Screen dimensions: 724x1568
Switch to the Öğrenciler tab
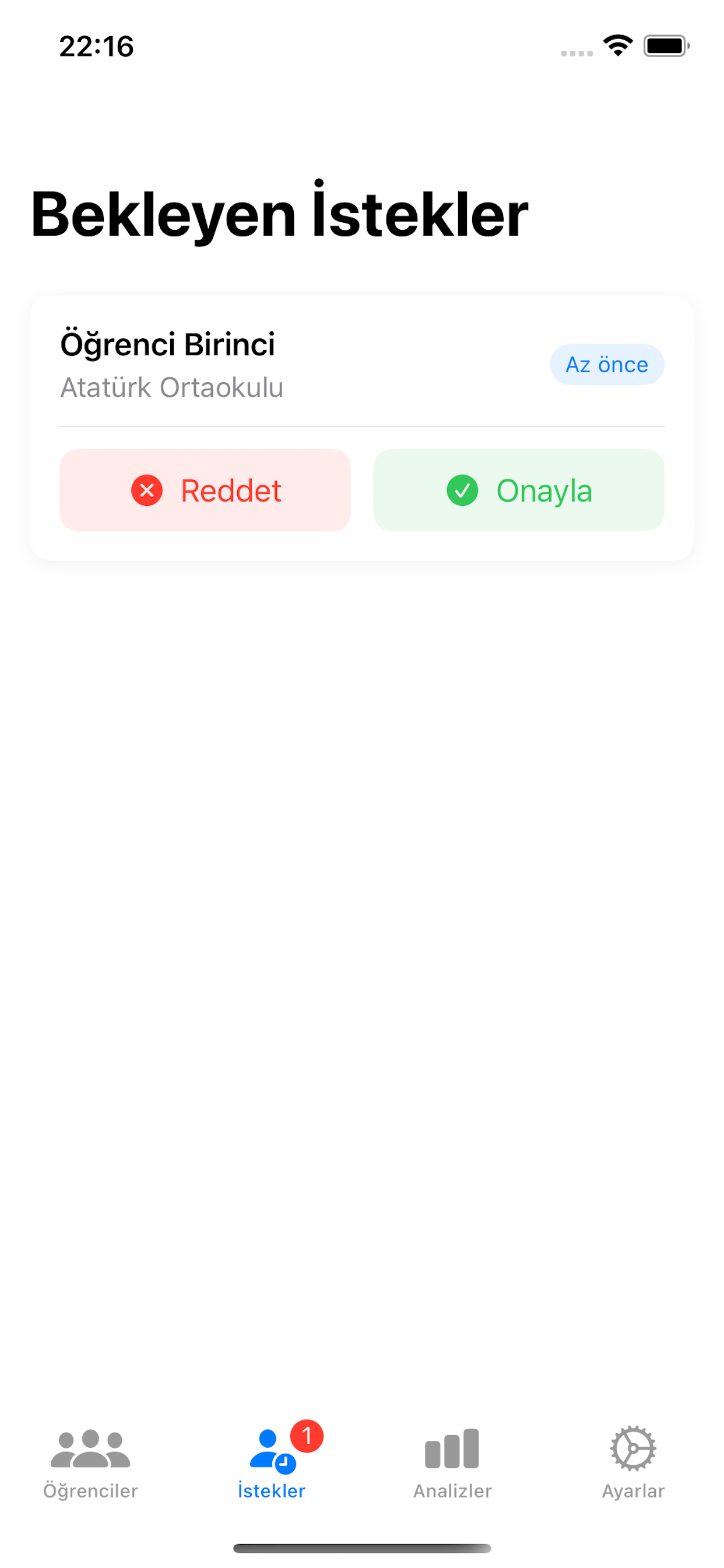[x=91, y=1462]
